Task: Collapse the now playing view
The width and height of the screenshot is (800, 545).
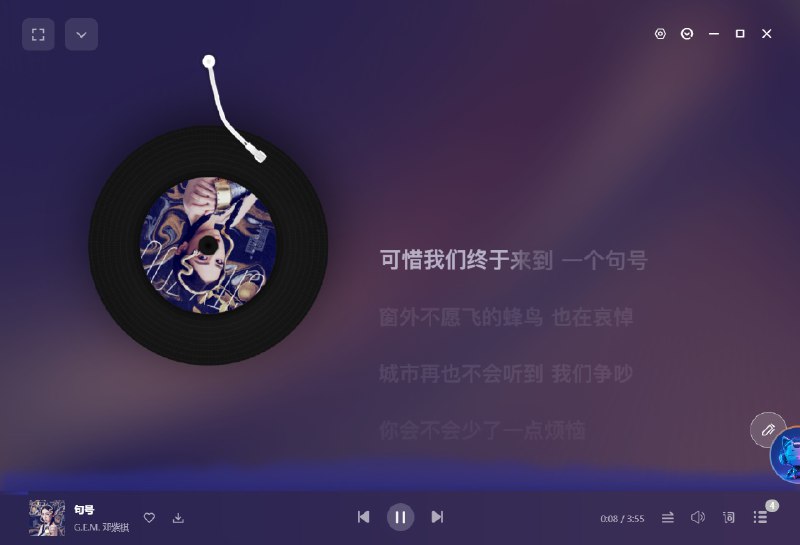Action: point(81,34)
